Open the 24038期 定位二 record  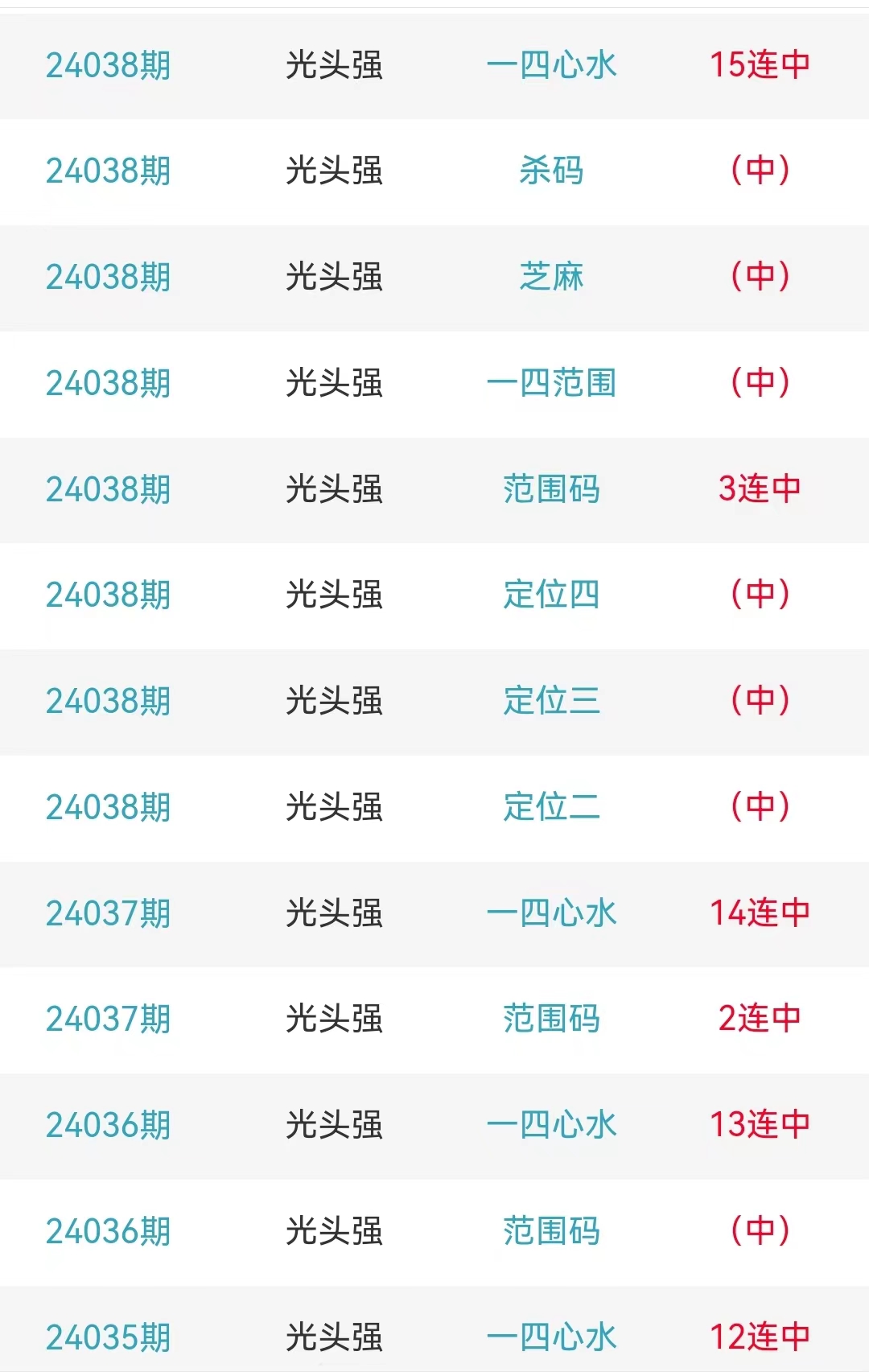point(551,807)
